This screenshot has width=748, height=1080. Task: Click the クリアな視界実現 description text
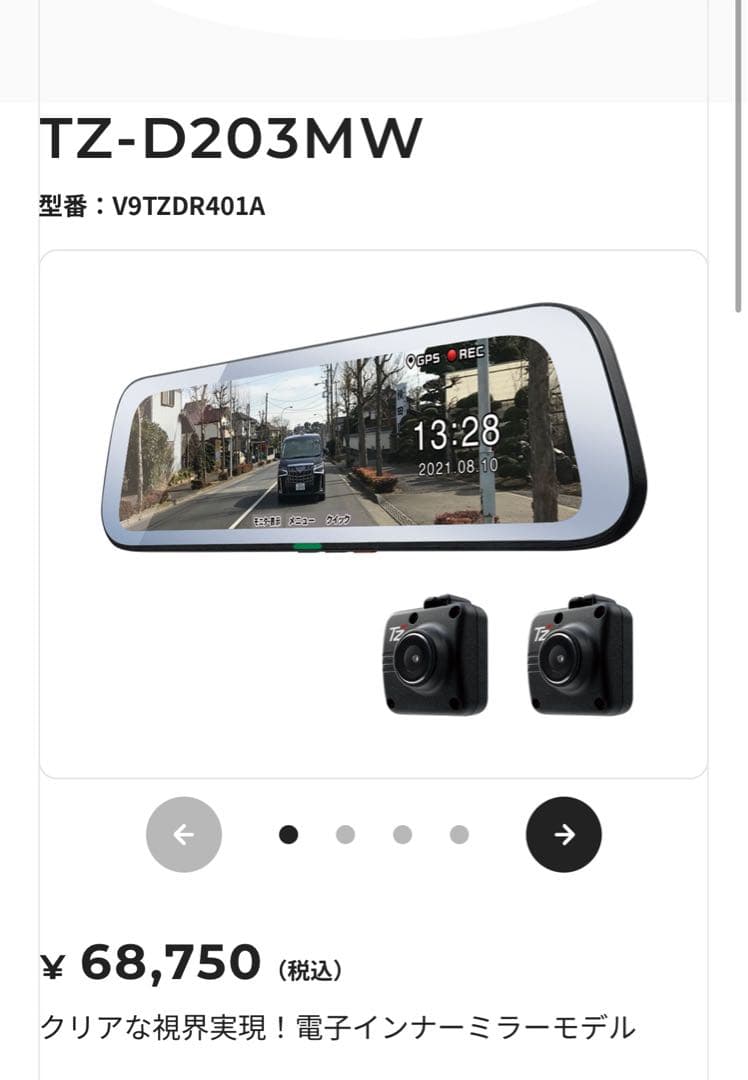pyautogui.click(x=340, y=1024)
